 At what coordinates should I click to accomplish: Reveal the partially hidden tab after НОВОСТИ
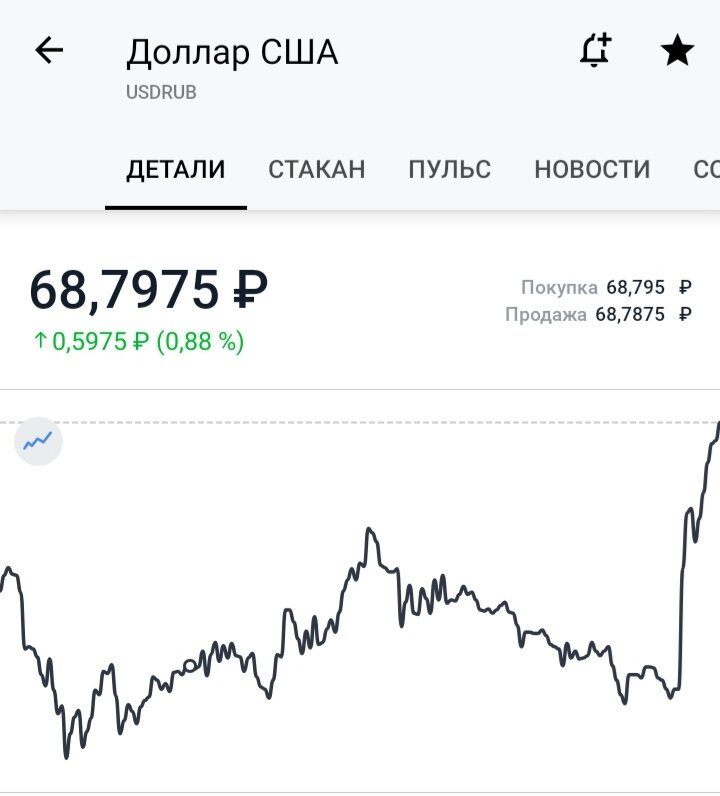tap(707, 168)
